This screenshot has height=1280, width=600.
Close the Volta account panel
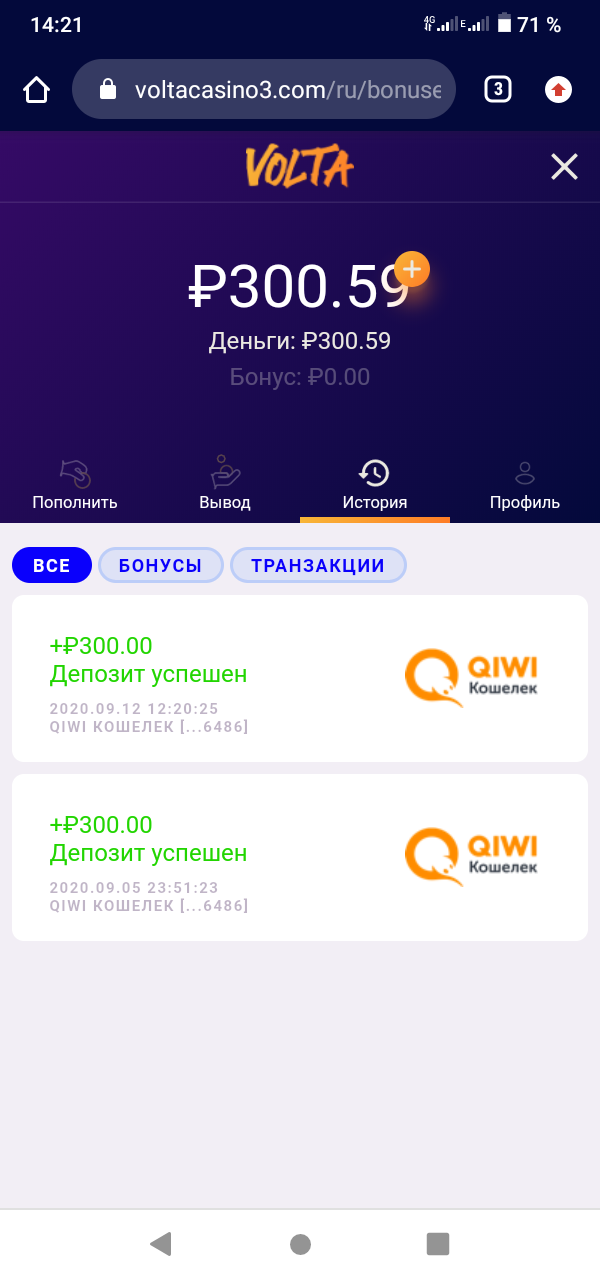point(564,167)
